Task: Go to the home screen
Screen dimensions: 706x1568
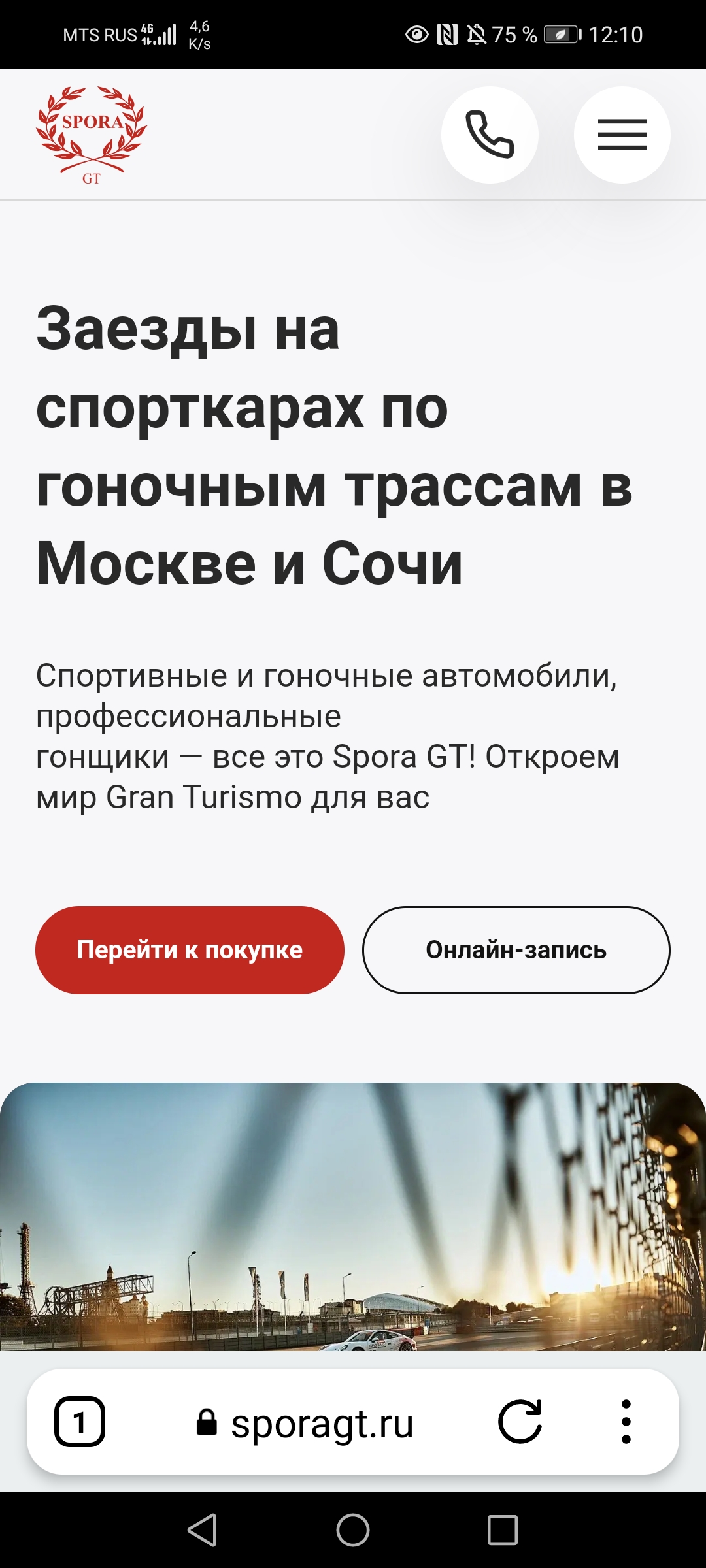Action: point(353,1530)
